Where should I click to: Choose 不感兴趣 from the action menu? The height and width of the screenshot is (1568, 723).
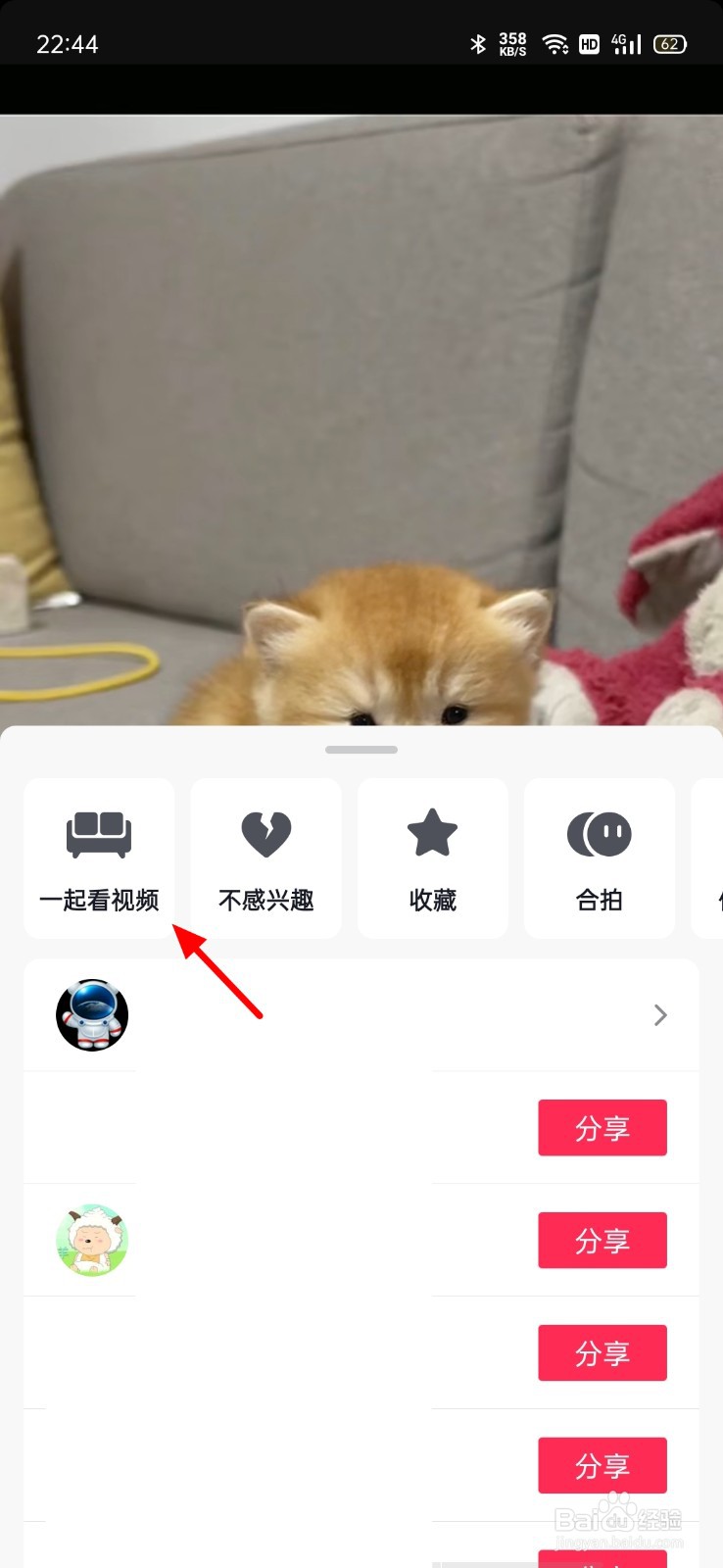[265, 858]
